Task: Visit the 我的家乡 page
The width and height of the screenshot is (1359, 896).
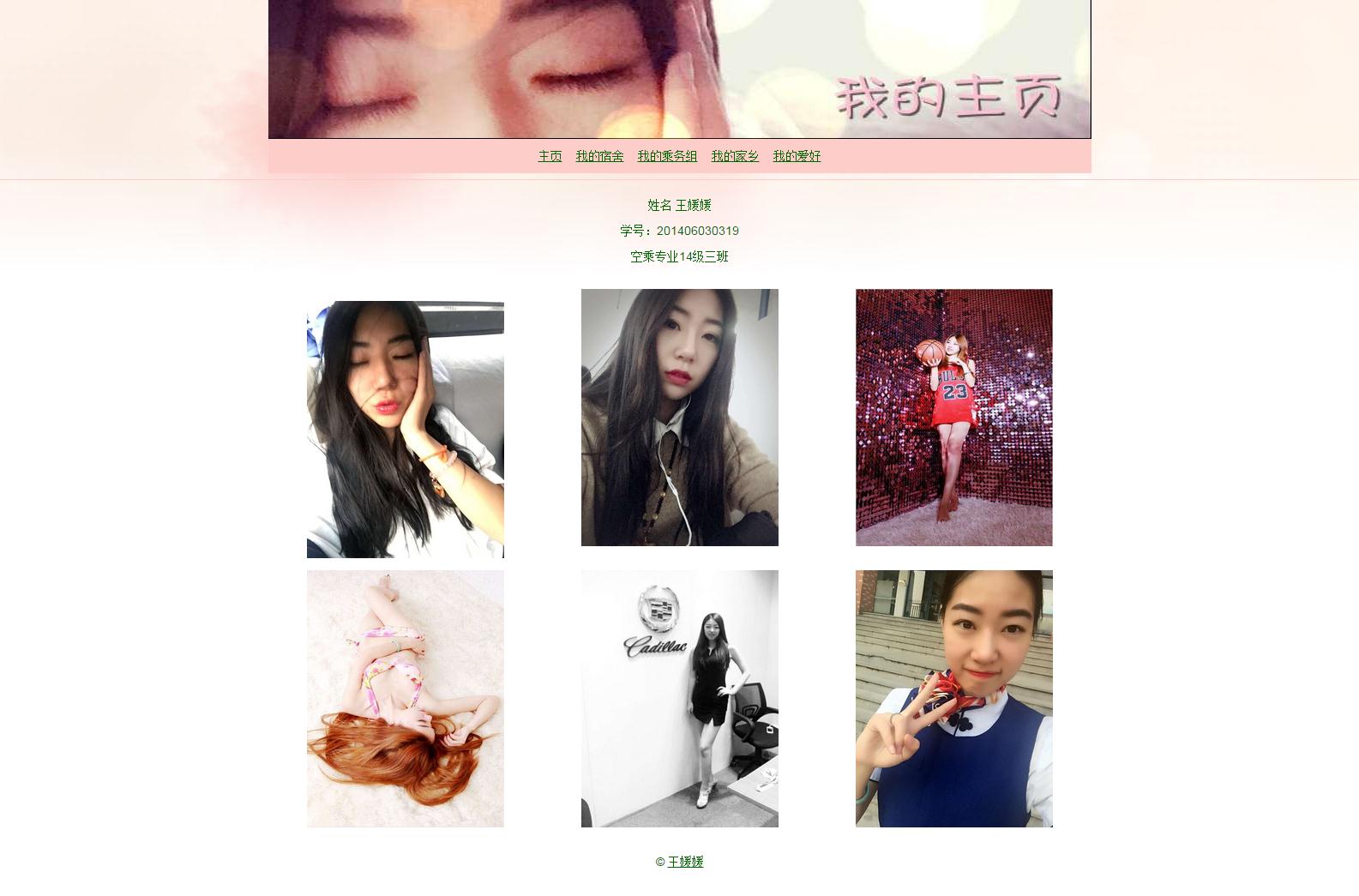Action: pos(735,156)
